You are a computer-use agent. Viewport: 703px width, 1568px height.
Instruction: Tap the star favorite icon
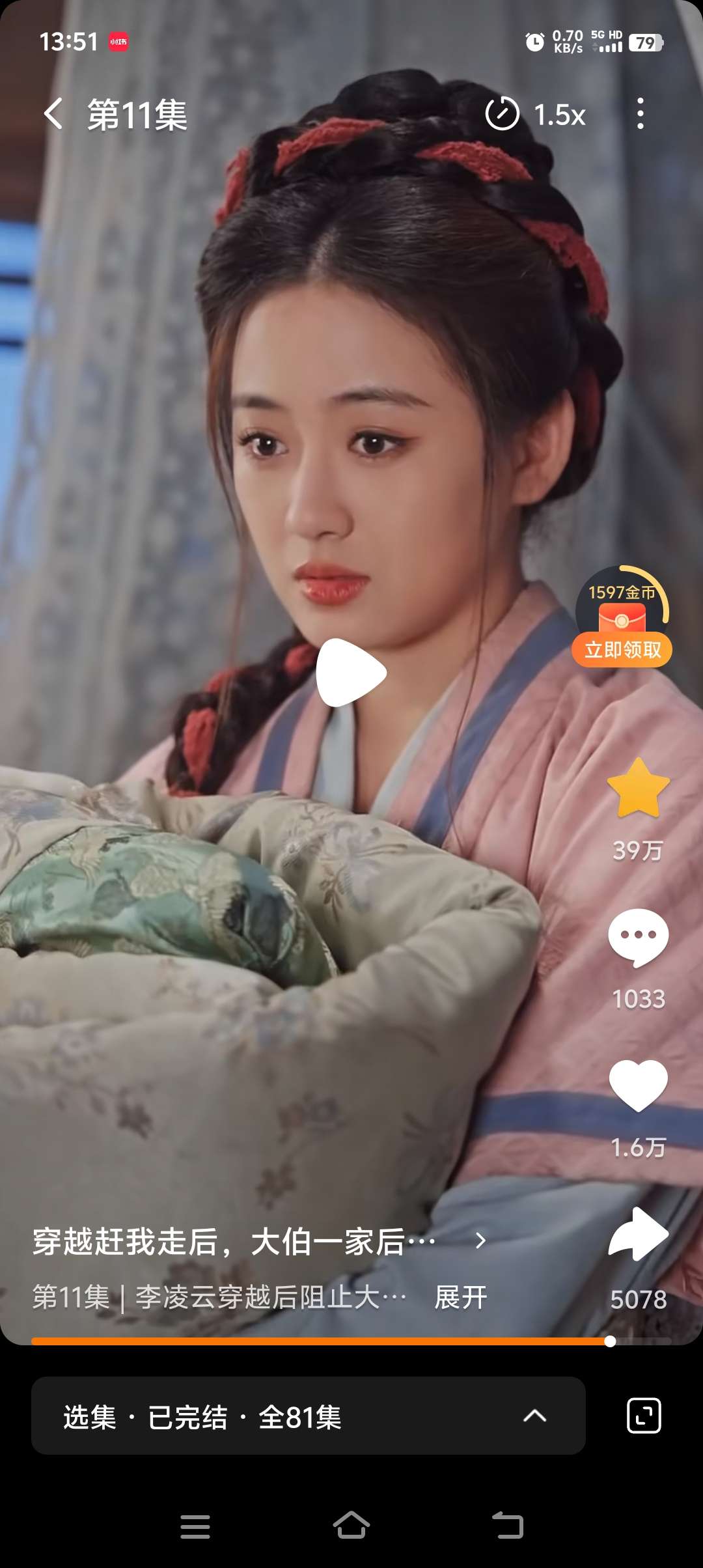(x=638, y=788)
